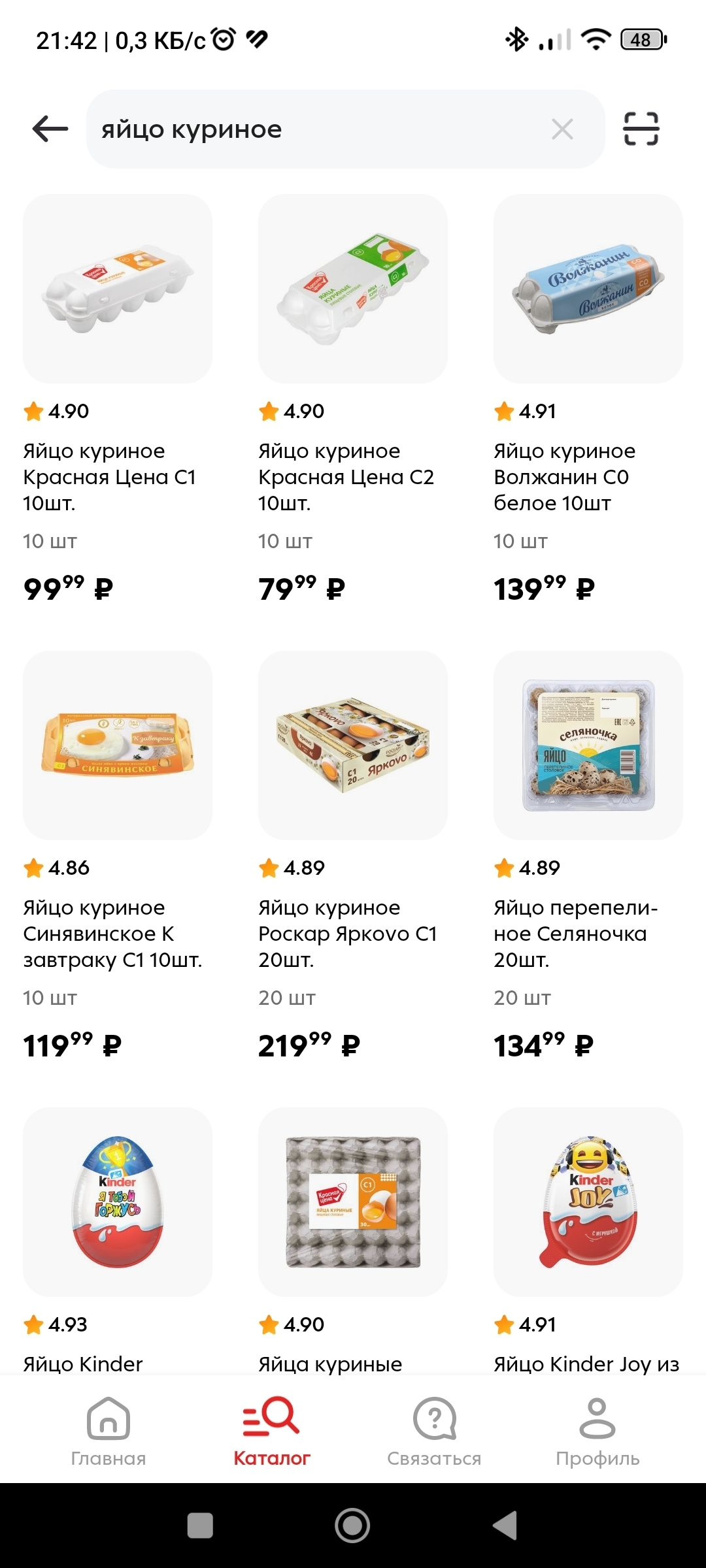This screenshot has width=706, height=1568.
Task: View Волжанин С0 белое 10шт eggs
Action: coord(588,289)
